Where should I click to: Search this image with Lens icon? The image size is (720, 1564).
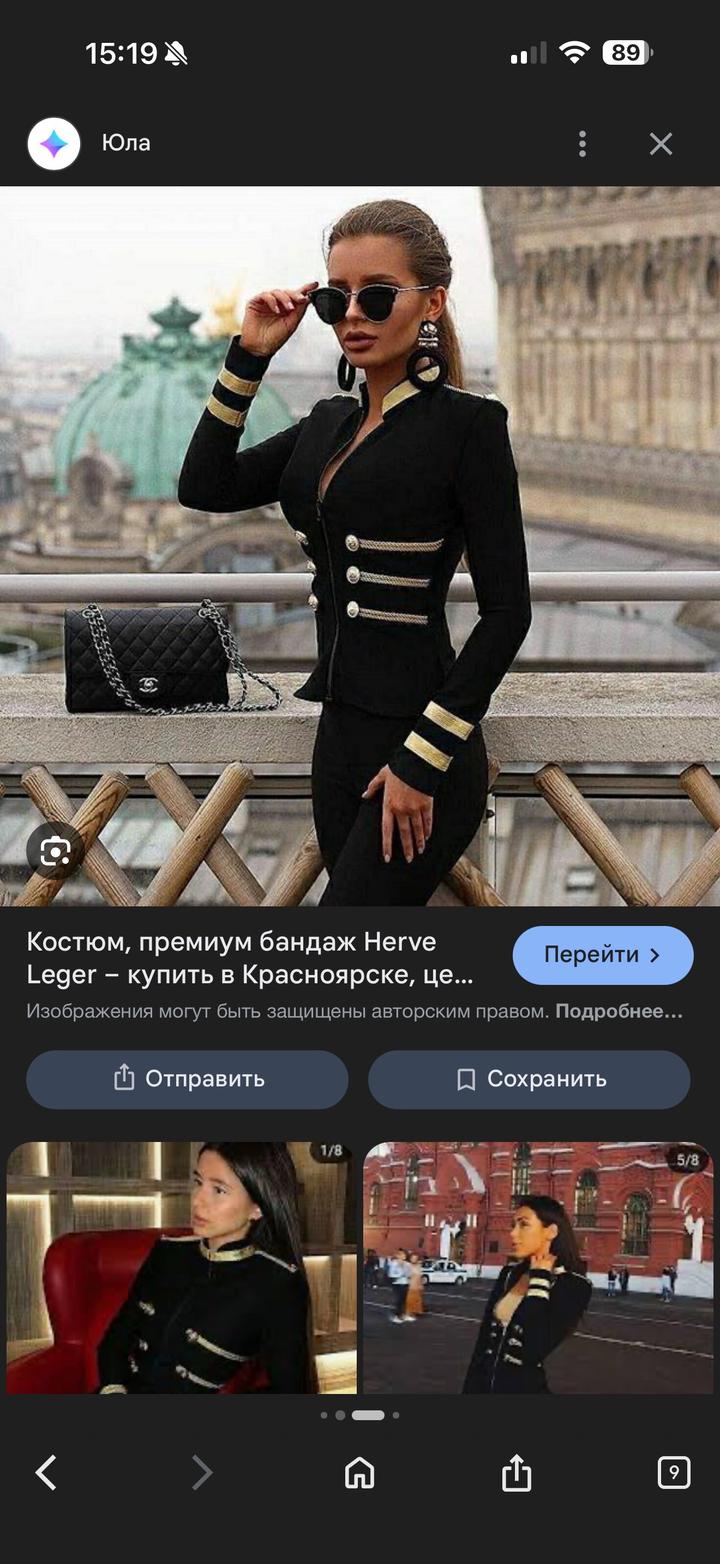click(x=55, y=851)
